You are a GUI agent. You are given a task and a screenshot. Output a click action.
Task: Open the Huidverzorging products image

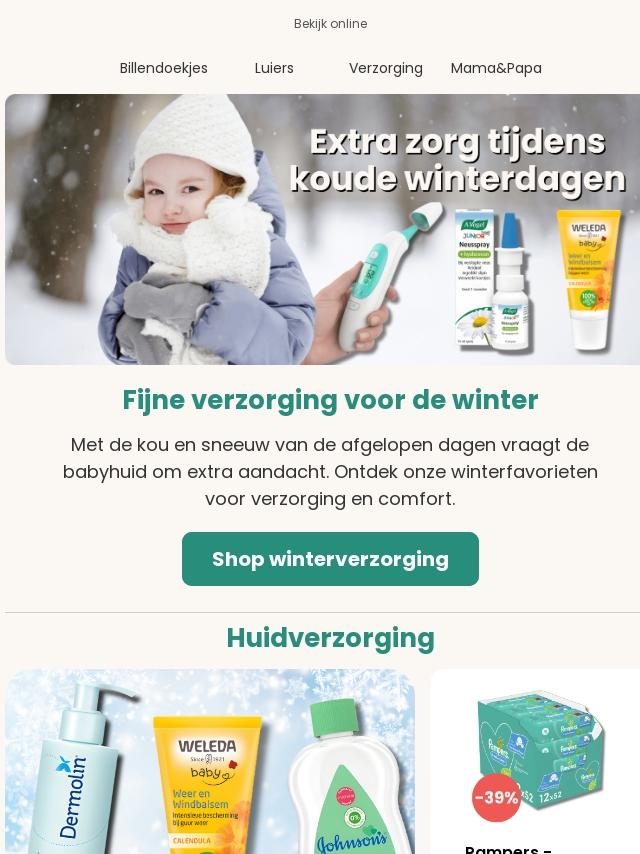210,761
